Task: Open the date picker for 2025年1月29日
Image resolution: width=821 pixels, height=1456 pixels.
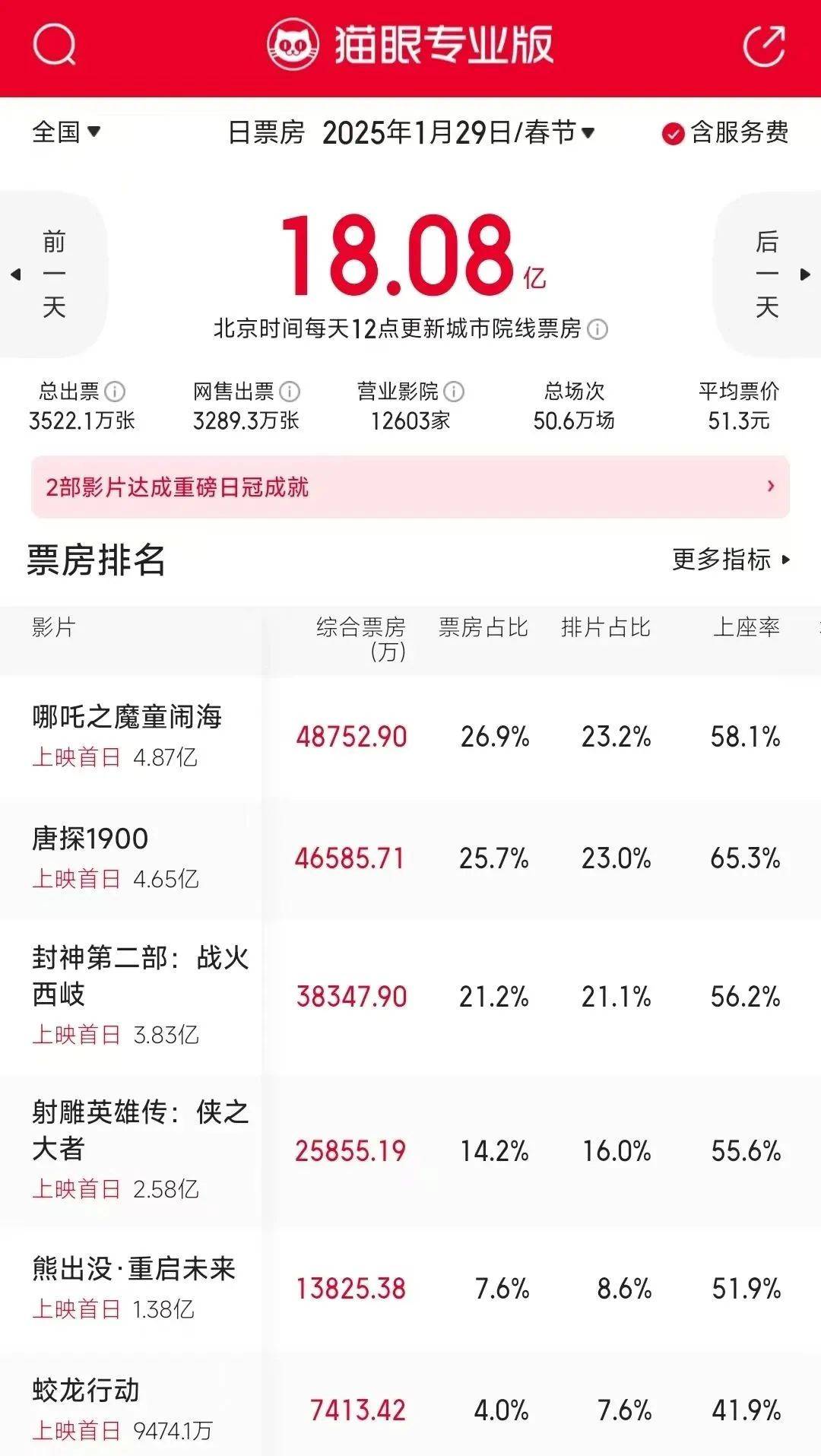Action: [x=458, y=133]
